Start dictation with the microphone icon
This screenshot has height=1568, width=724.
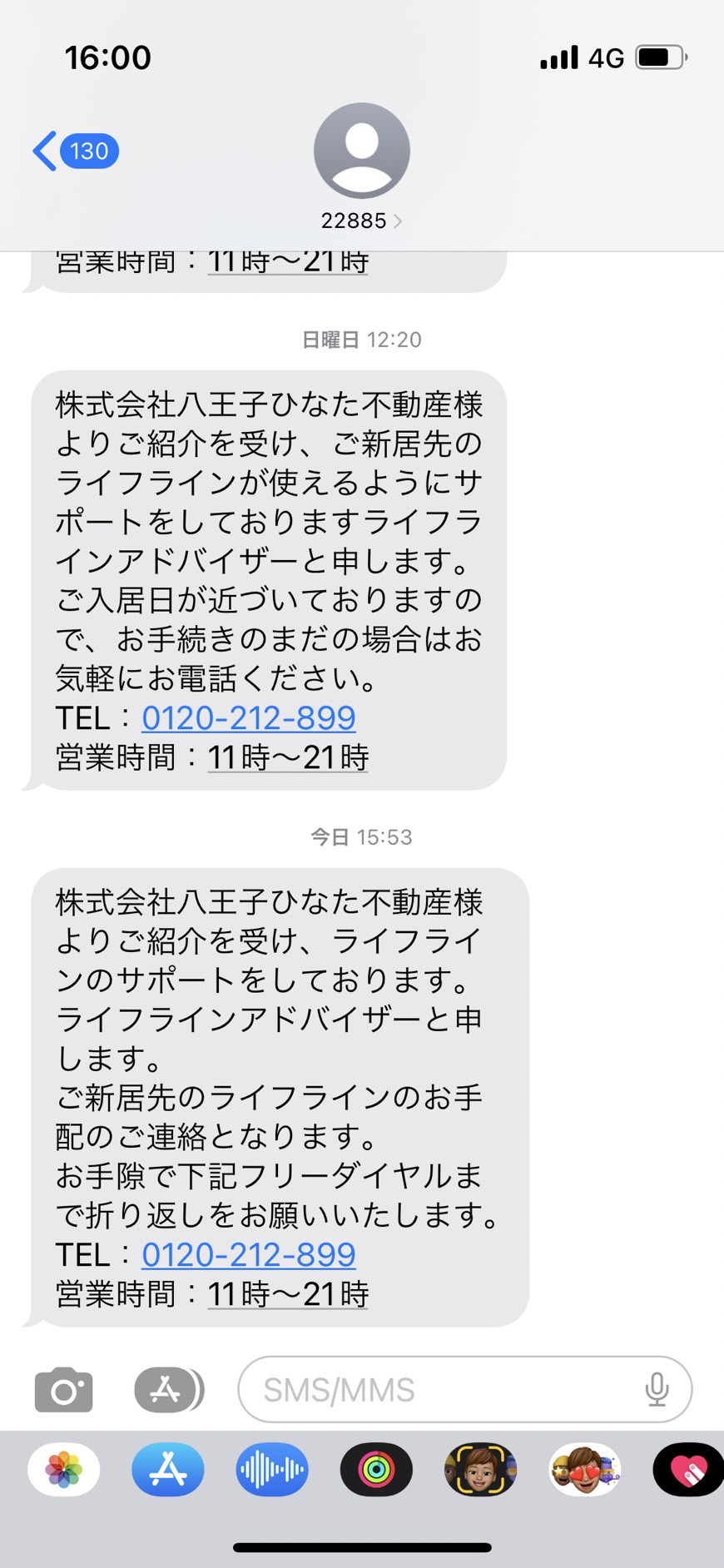pyautogui.click(x=657, y=1390)
